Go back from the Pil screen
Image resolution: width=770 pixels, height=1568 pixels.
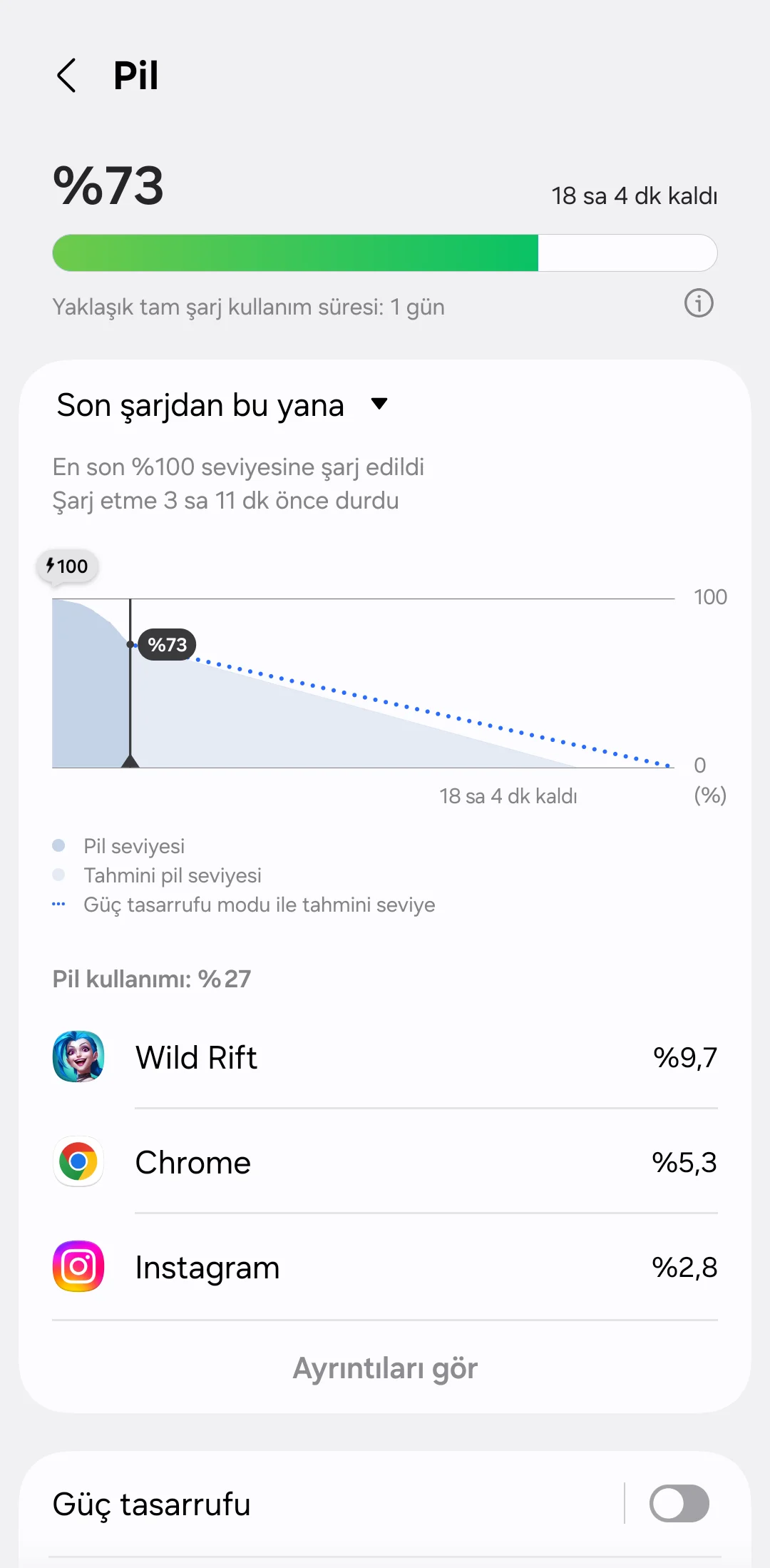click(66, 76)
